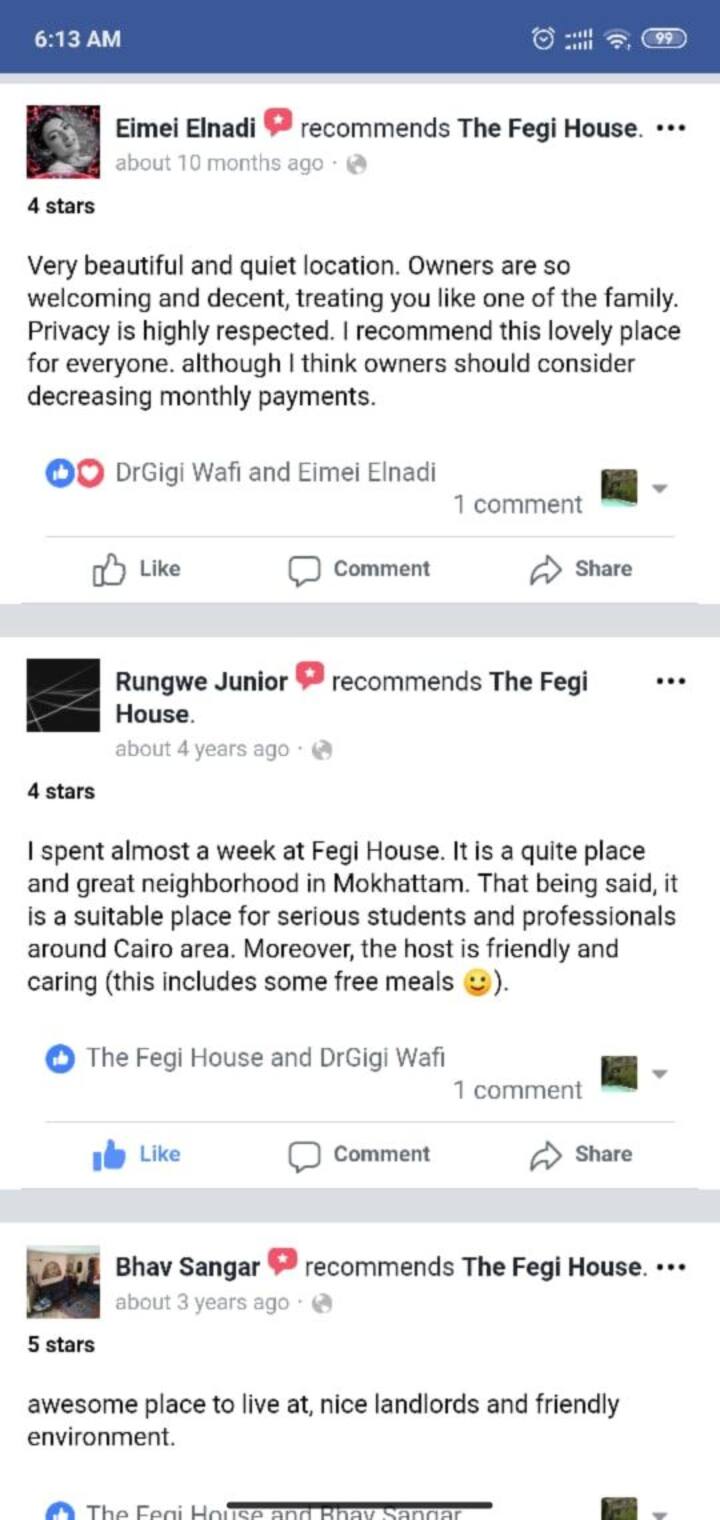
Task: View the 1 comment on Eimei Elnadi's review
Action: pyautogui.click(x=516, y=504)
